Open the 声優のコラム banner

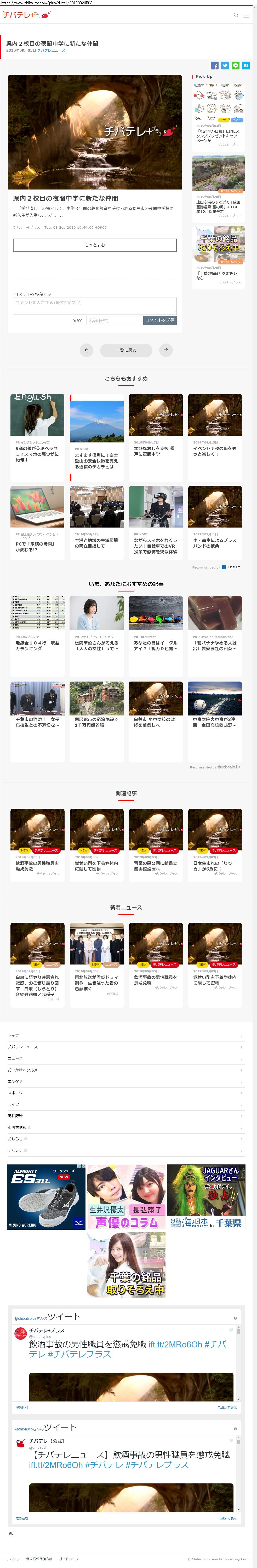126,1197
